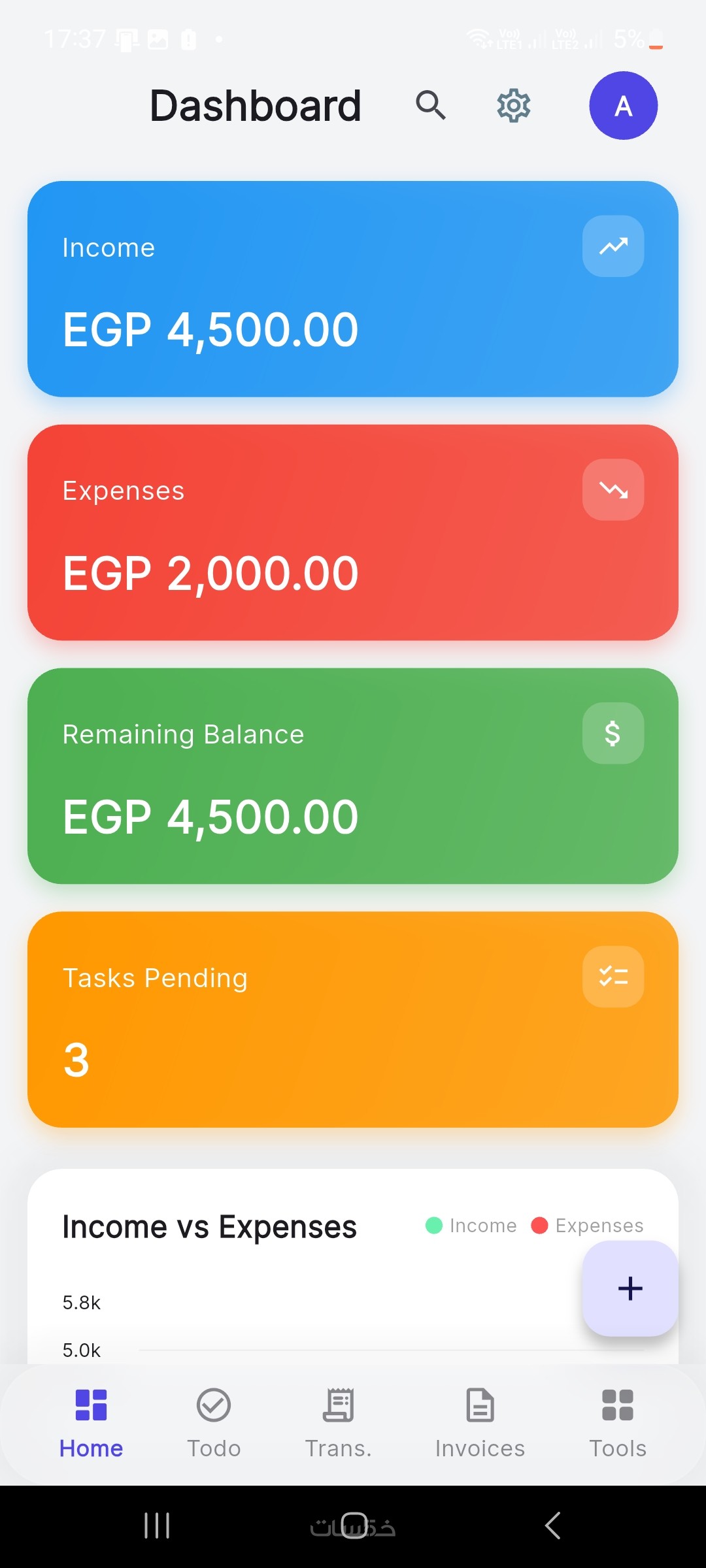The height and width of the screenshot is (1568, 706).
Task: Open the Expenses card
Action: (x=353, y=532)
